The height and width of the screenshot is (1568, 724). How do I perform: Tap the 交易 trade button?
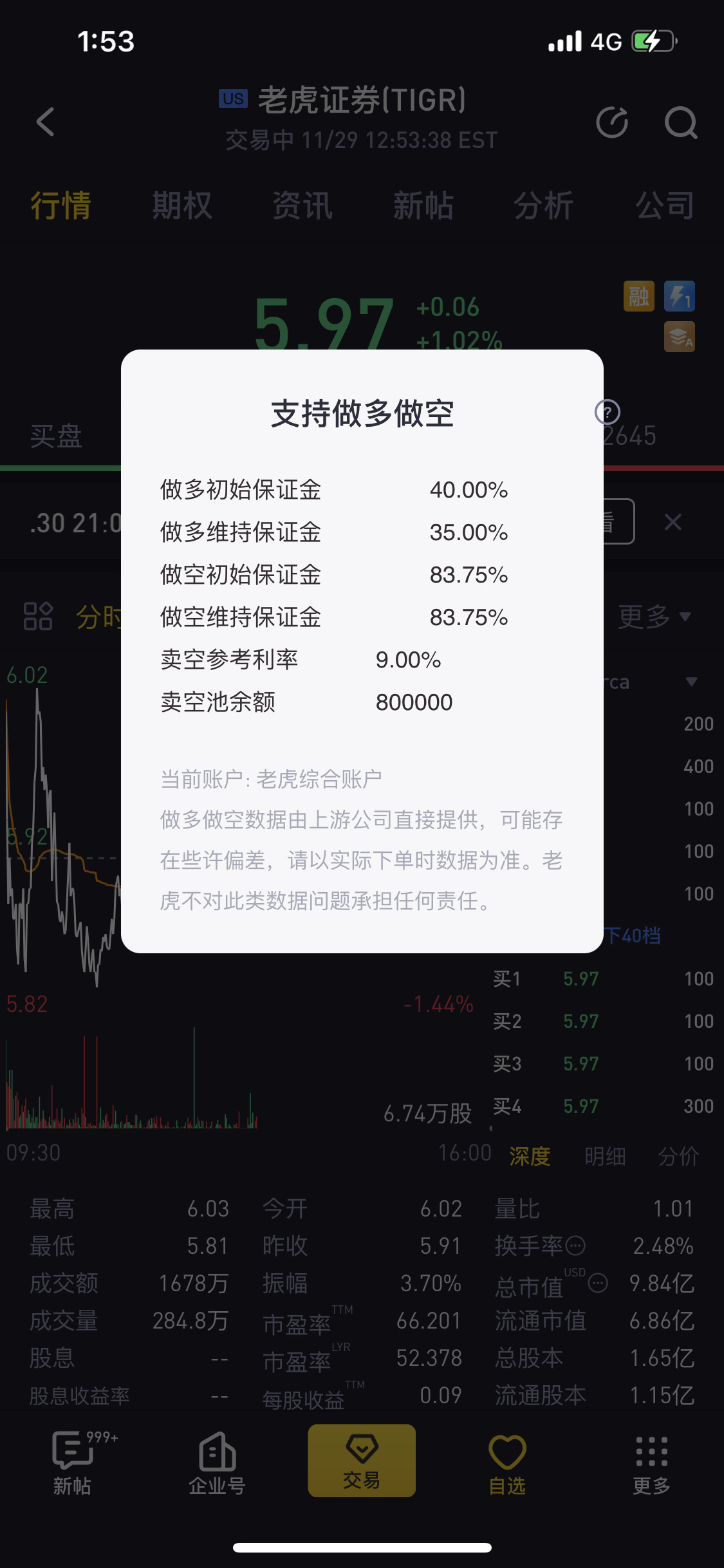click(x=362, y=1461)
